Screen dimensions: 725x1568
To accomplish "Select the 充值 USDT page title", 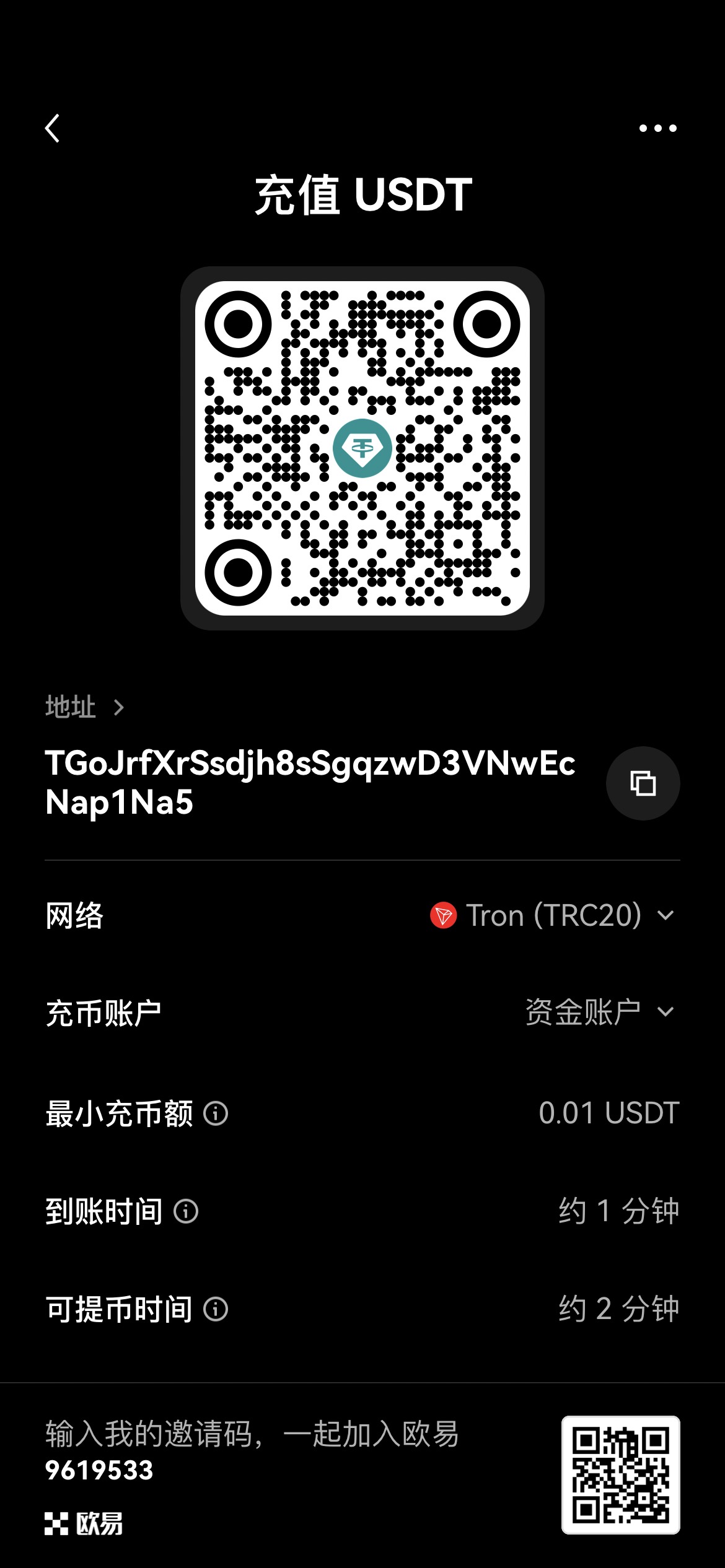I will (362, 194).
